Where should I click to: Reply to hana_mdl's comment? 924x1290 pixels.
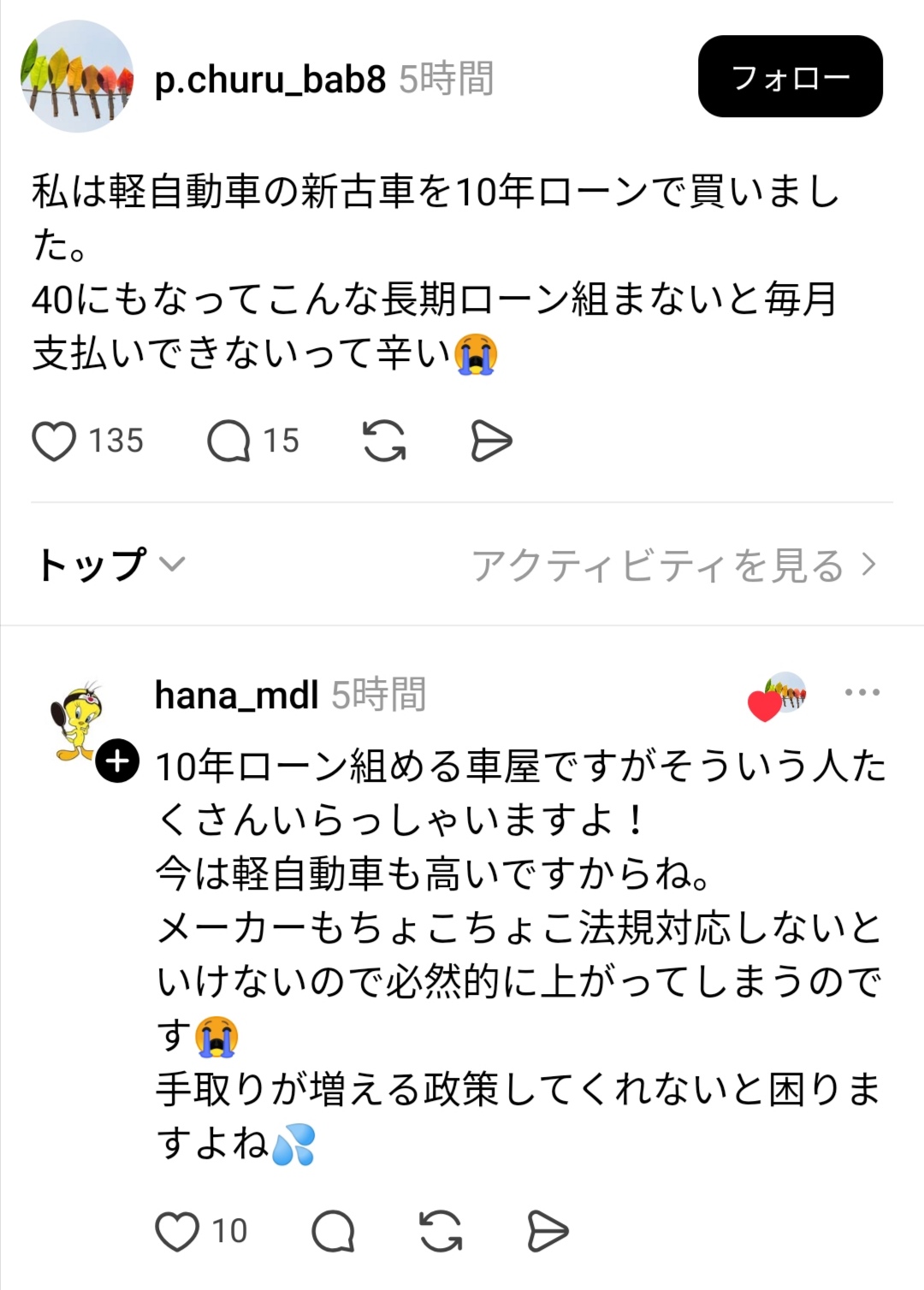click(x=333, y=1232)
